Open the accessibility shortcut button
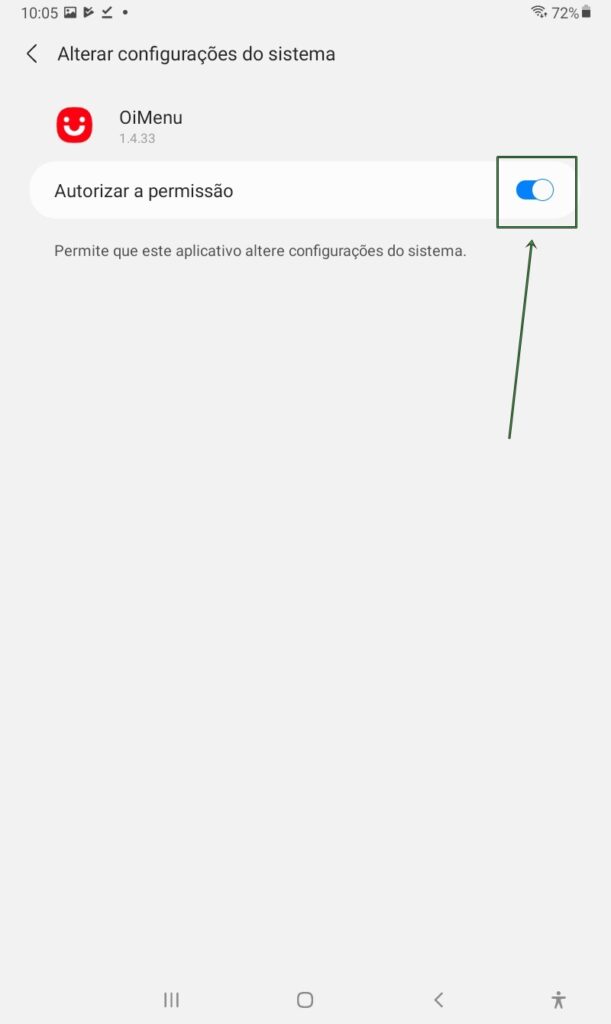Screen dimensions: 611x1024 558,999
